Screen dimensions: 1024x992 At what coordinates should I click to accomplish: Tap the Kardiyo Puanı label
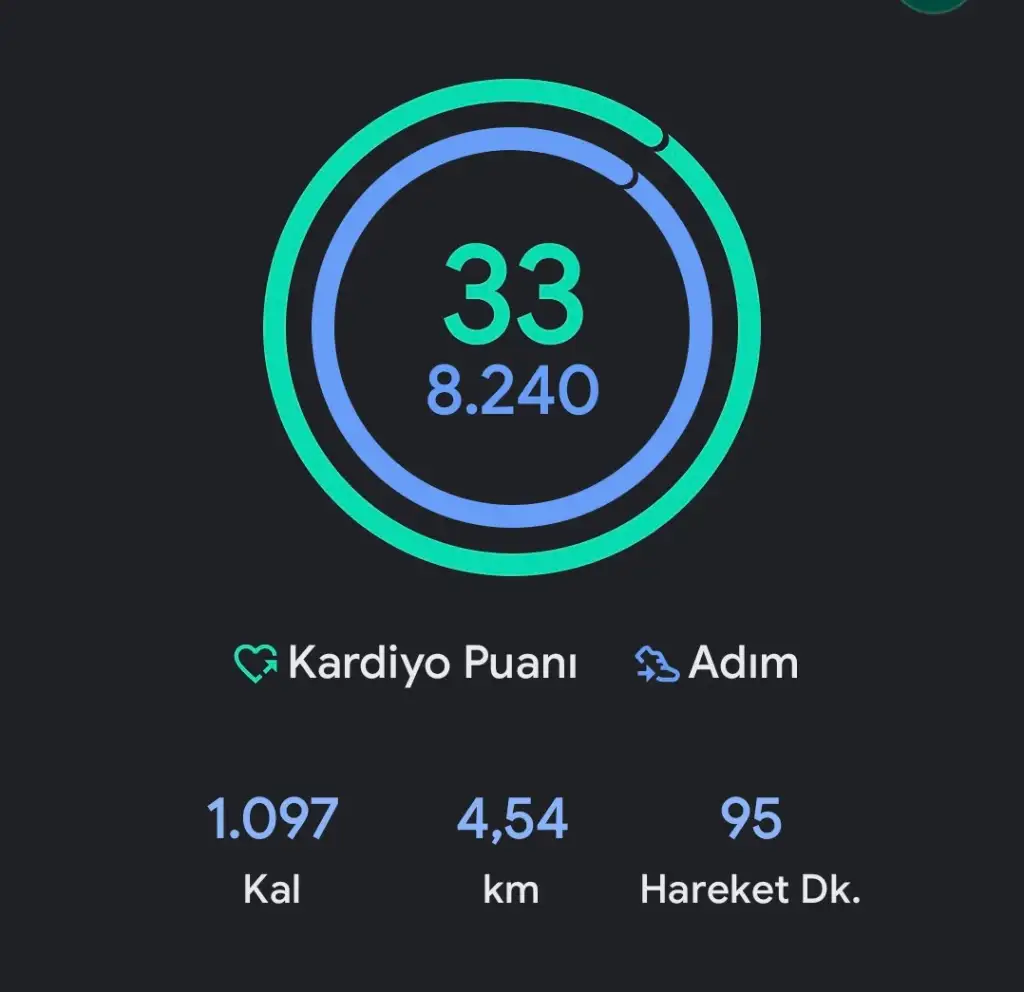click(x=407, y=663)
